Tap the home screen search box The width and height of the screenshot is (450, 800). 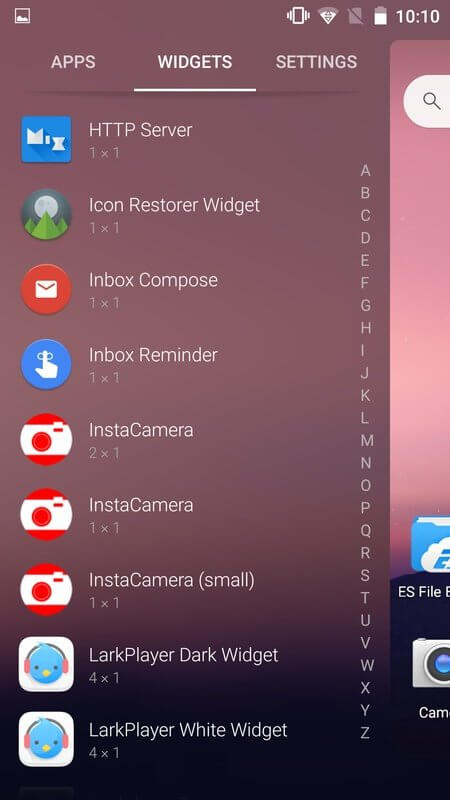tap(427, 101)
